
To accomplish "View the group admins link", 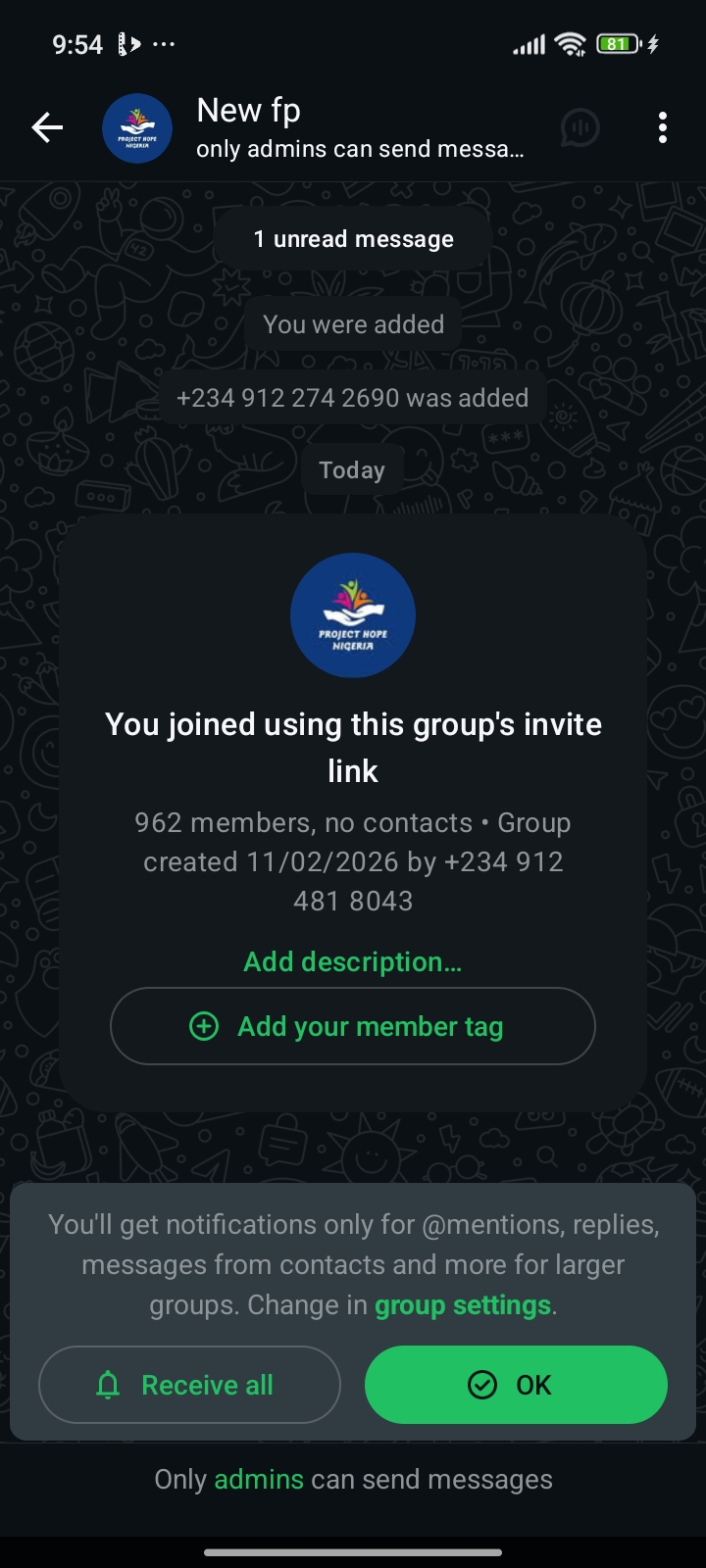I will click(259, 1479).
